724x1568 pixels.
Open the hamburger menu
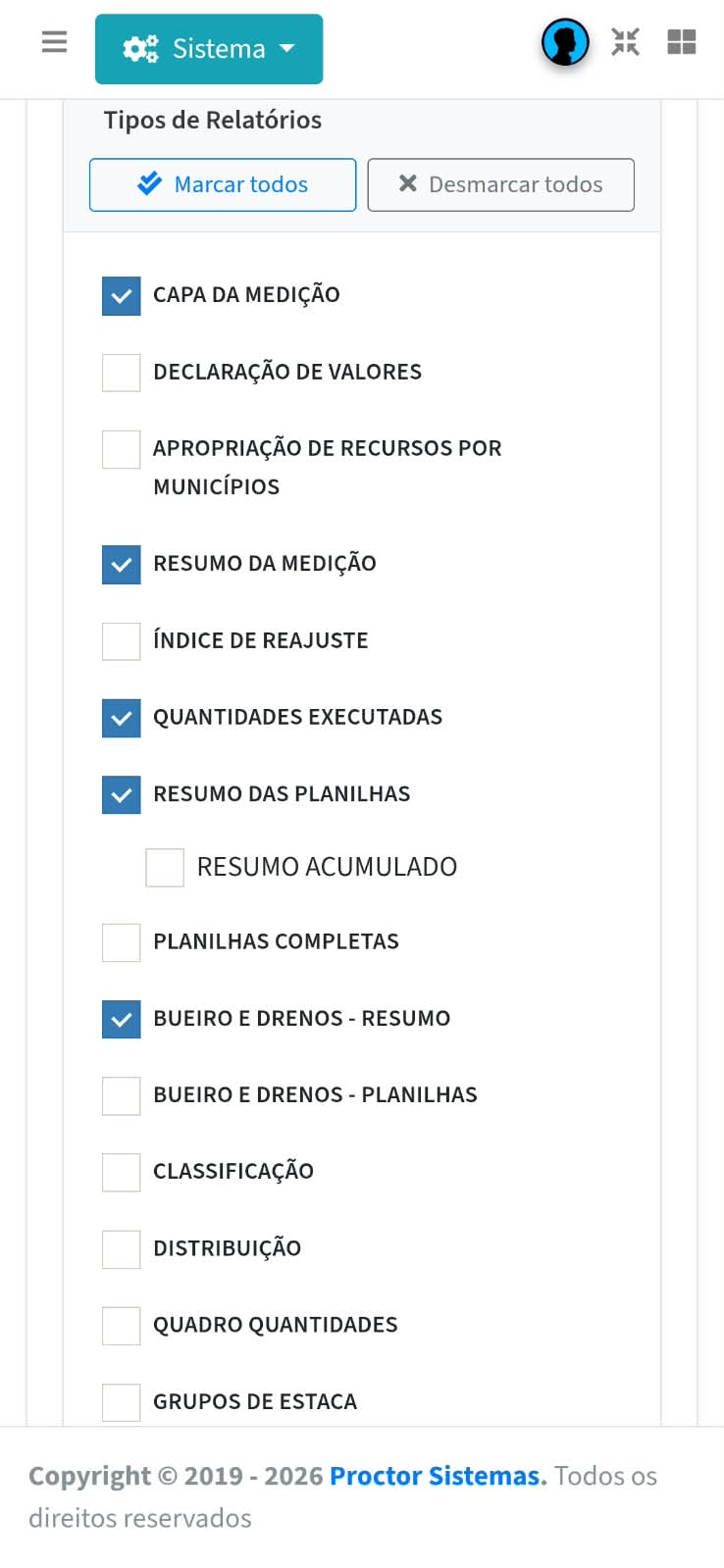coord(55,42)
